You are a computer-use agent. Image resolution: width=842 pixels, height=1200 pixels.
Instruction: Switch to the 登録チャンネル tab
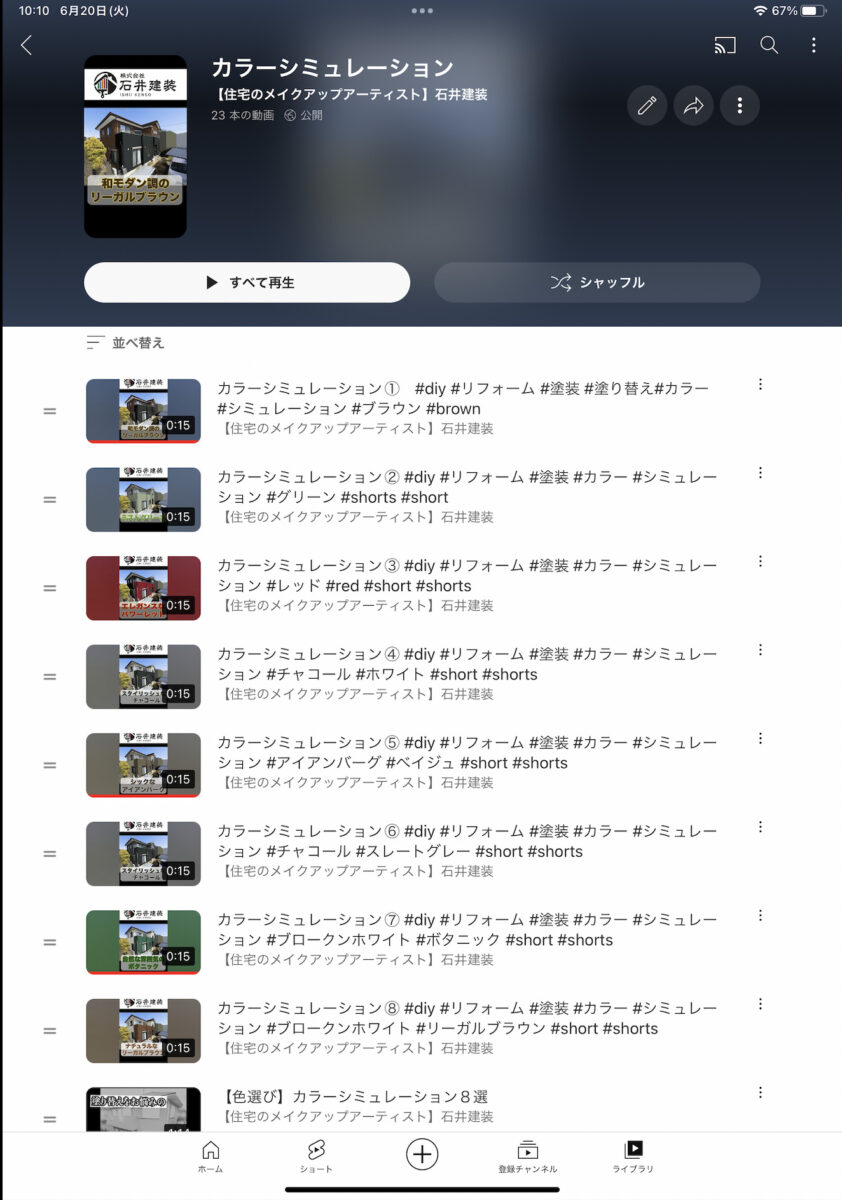[527, 1157]
